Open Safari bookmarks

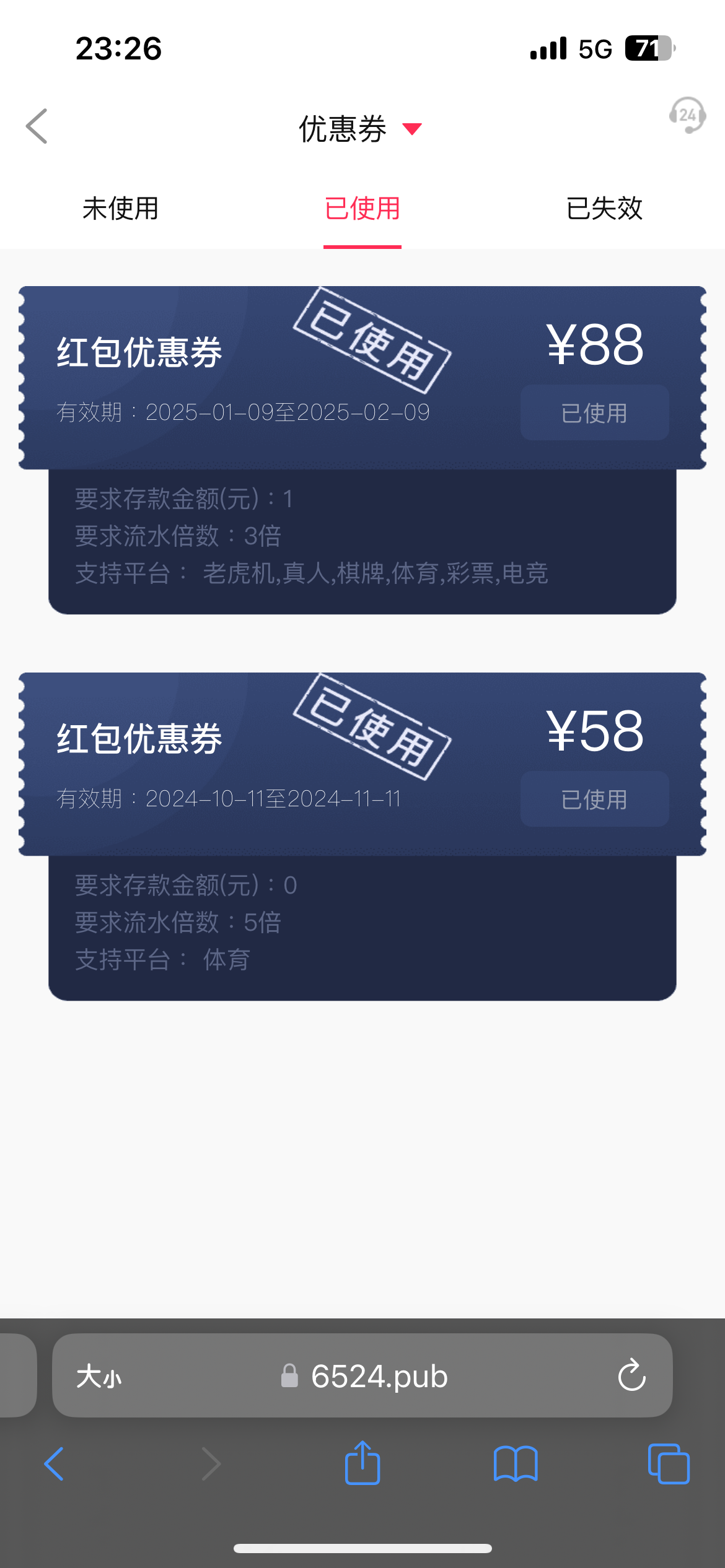click(516, 1464)
